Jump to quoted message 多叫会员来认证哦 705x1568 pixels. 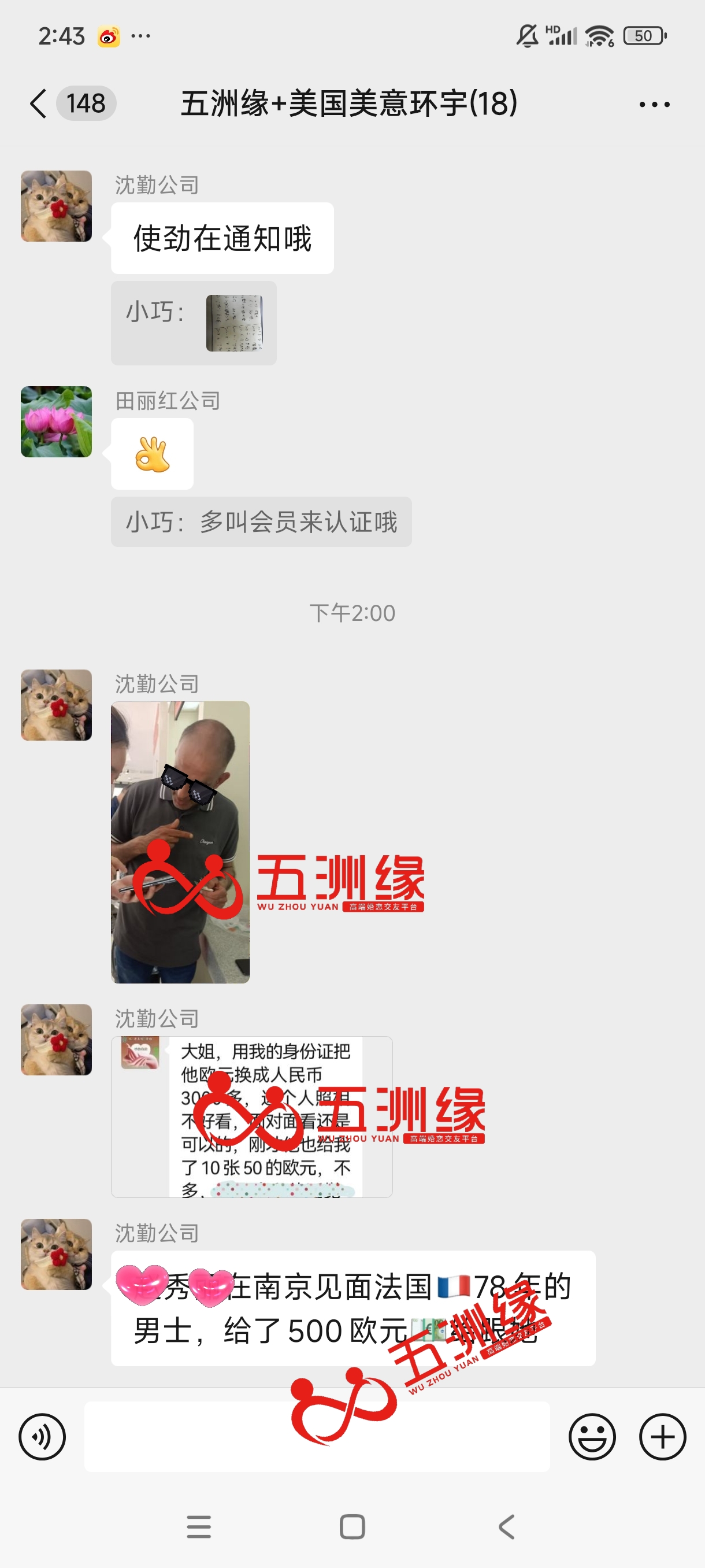(x=261, y=522)
